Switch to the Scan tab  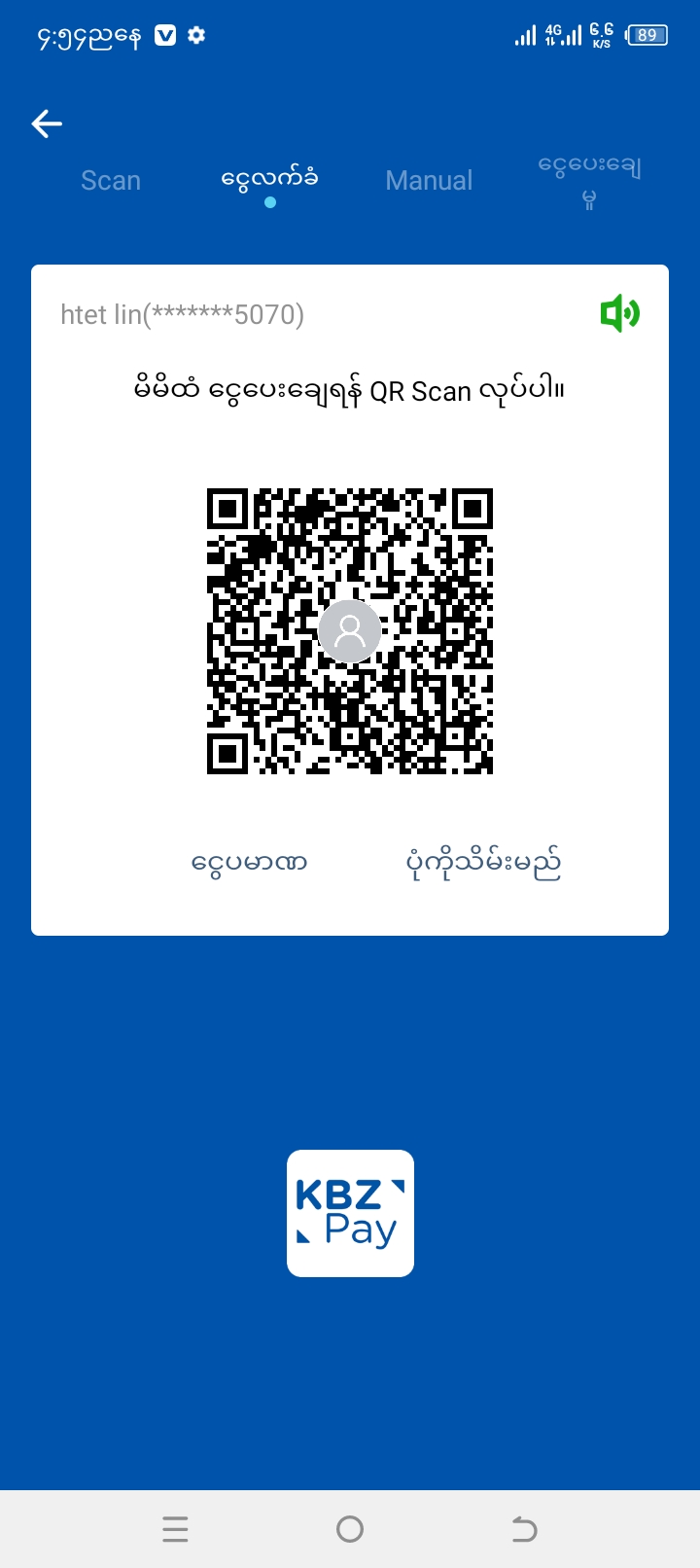(x=111, y=181)
